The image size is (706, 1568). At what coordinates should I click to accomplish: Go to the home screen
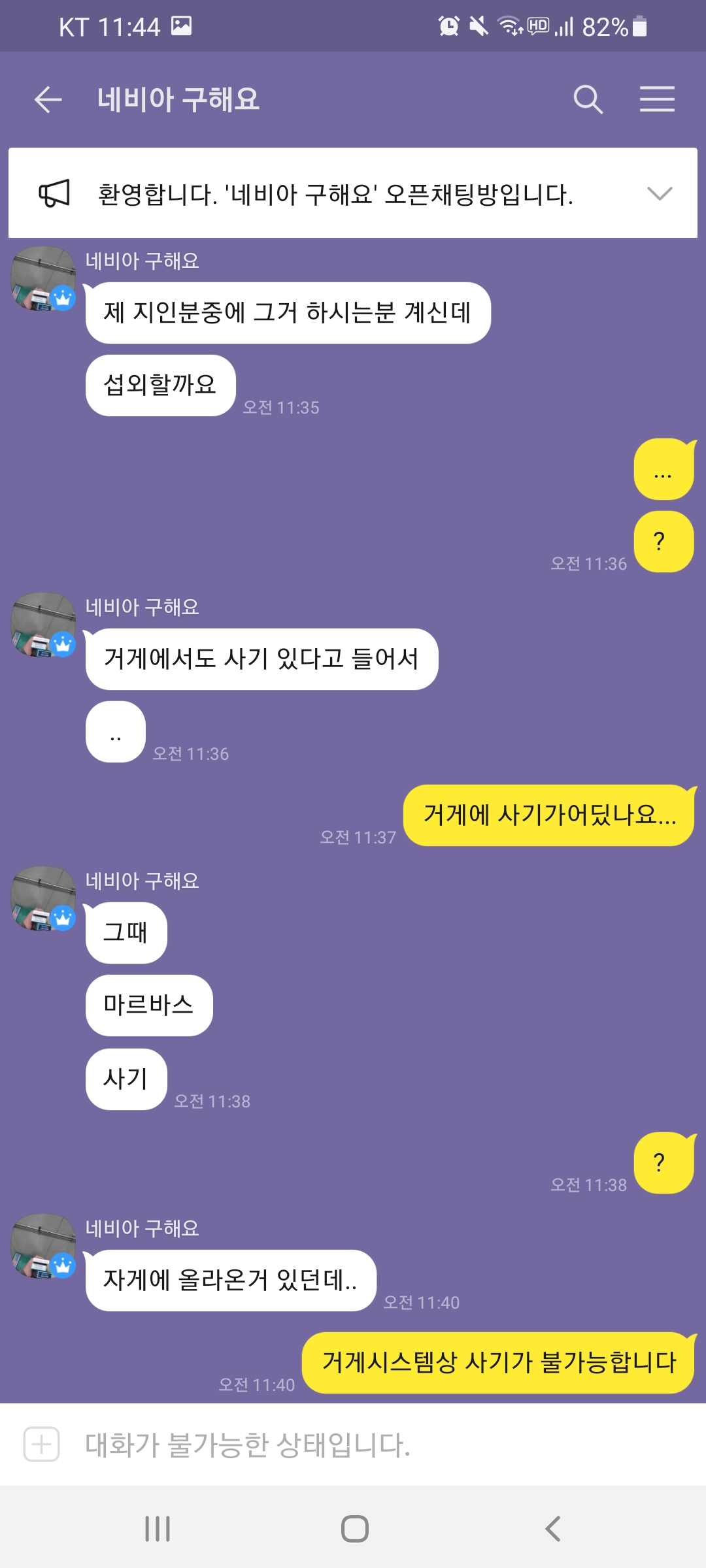point(354,1529)
